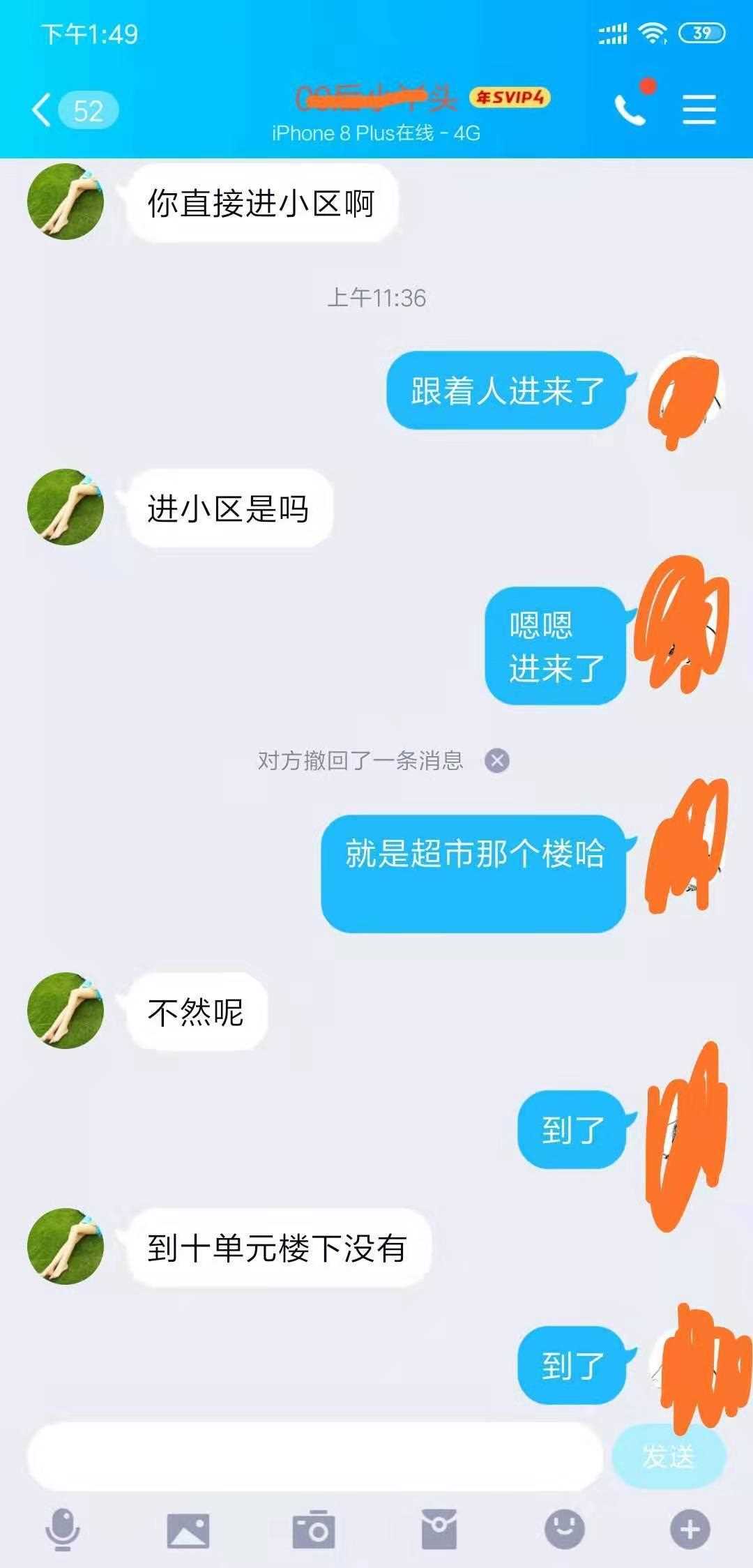
Task: Go back to the message list
Action: point(43,110)
